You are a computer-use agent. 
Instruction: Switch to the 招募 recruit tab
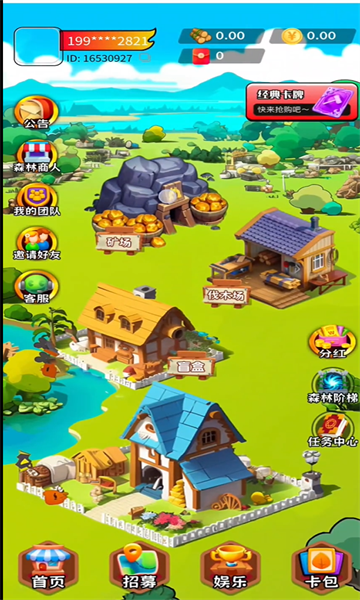click(x=139, y=568)
